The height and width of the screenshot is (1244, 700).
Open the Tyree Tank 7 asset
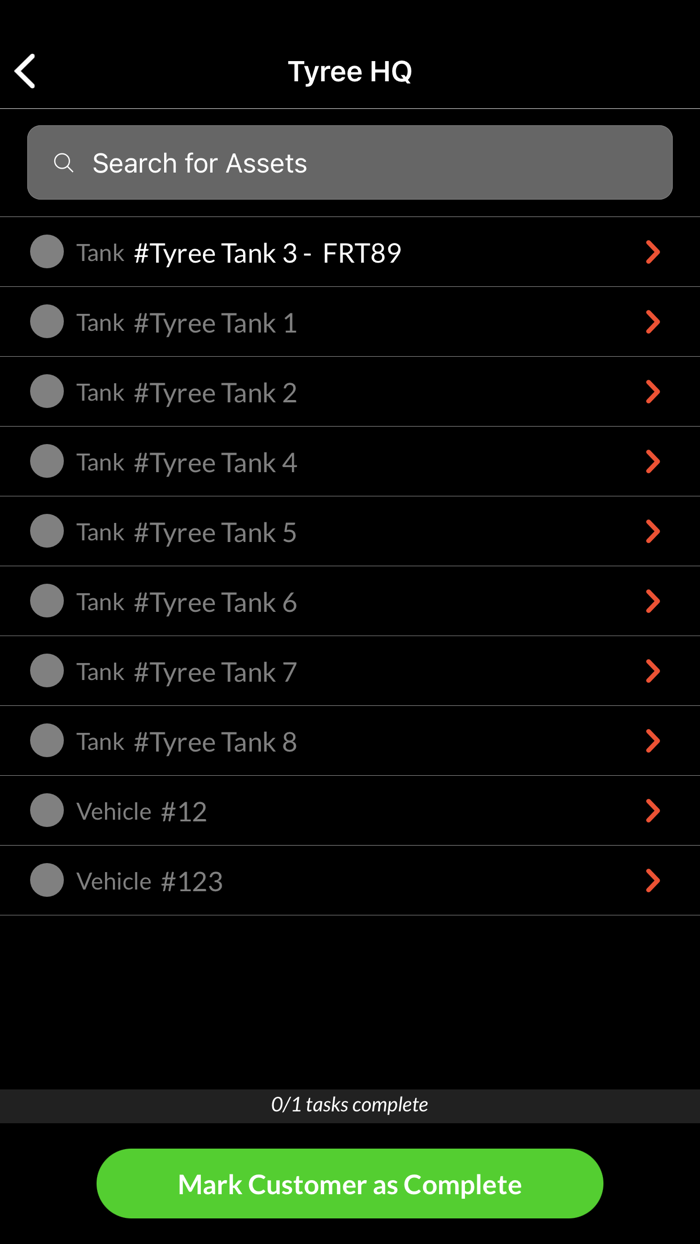tap(350, 671)
